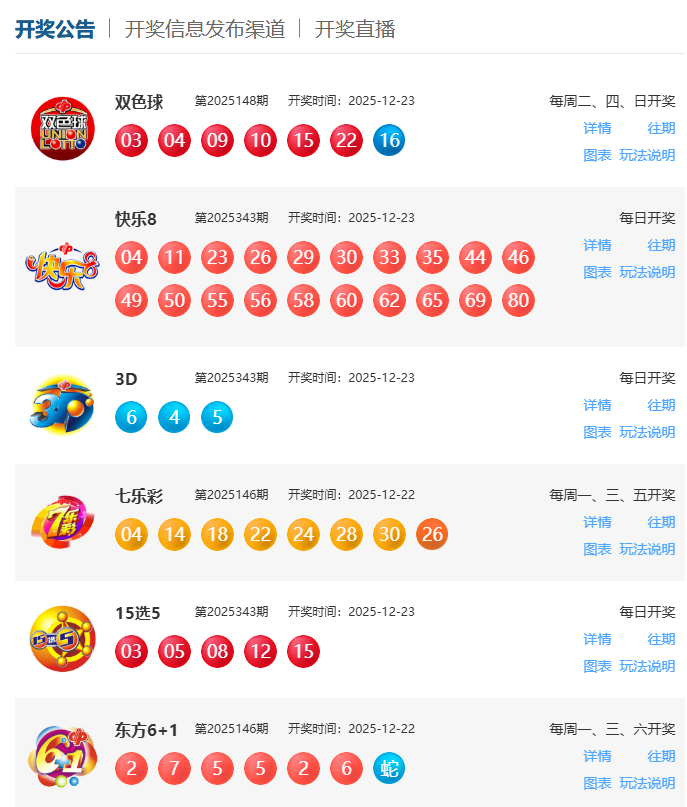Open the 图表 for 东方6+1

click(x=597, y=783)
